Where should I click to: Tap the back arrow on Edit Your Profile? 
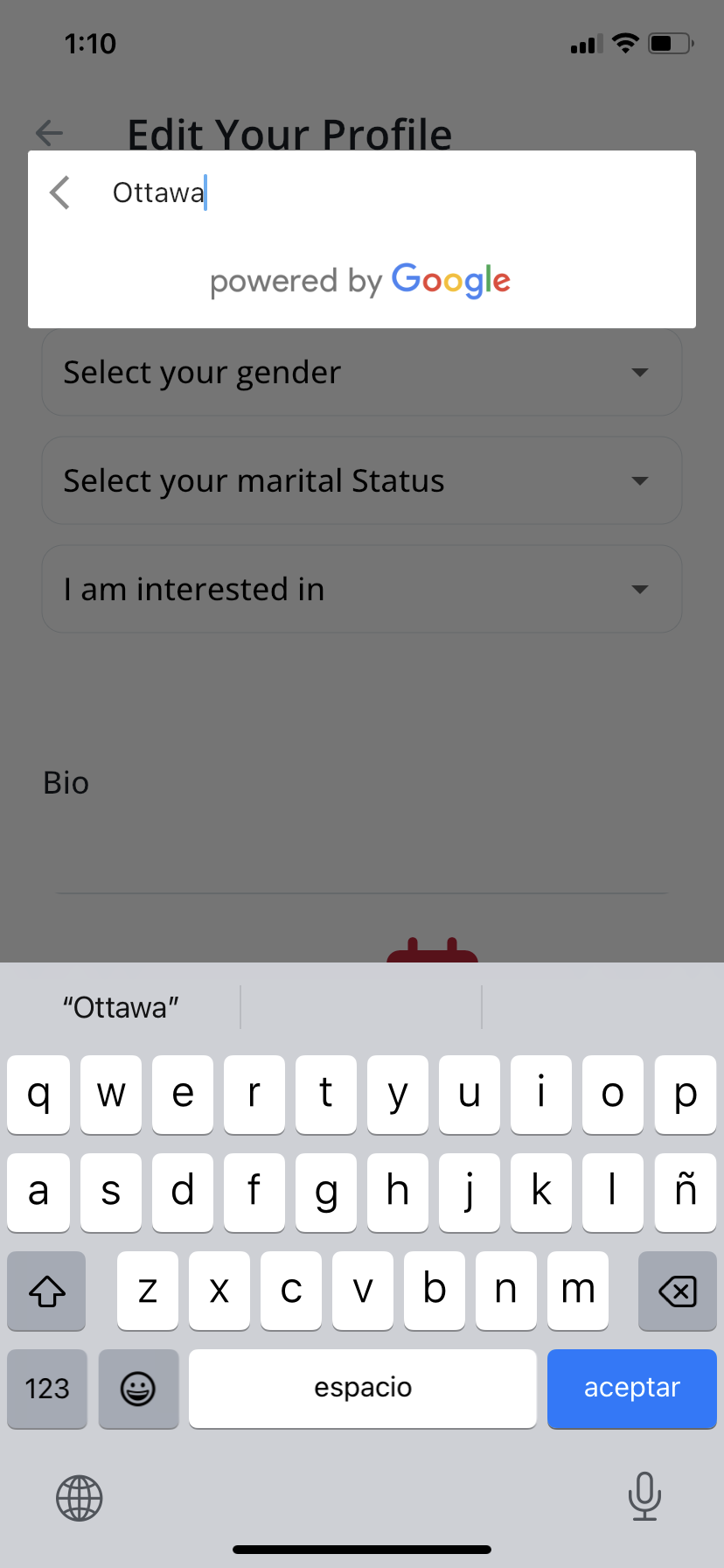click(48, 133)
